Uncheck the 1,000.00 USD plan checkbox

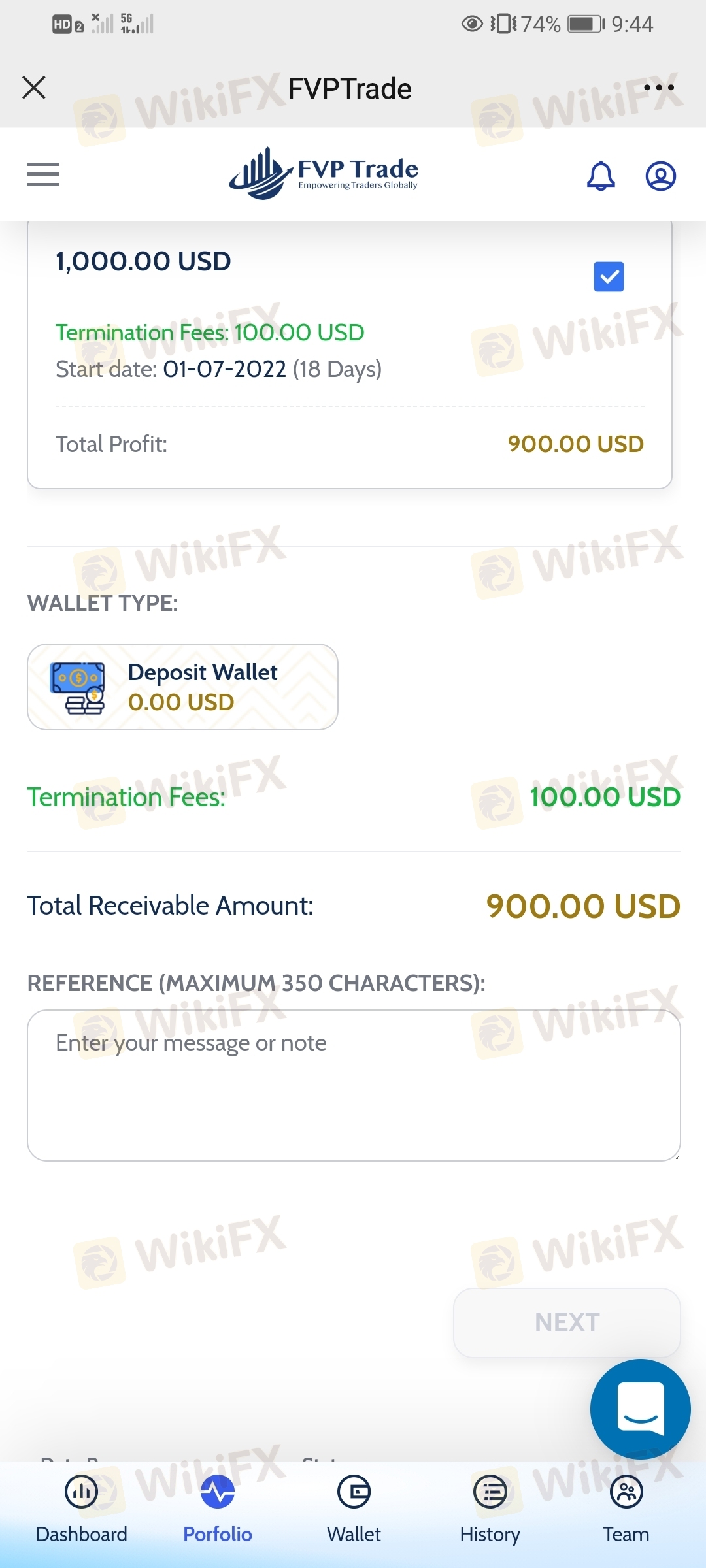click(609, 277)
